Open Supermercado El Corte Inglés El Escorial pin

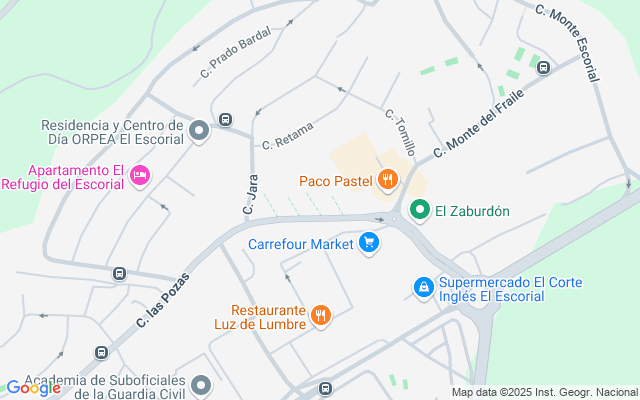coord(424,288)
